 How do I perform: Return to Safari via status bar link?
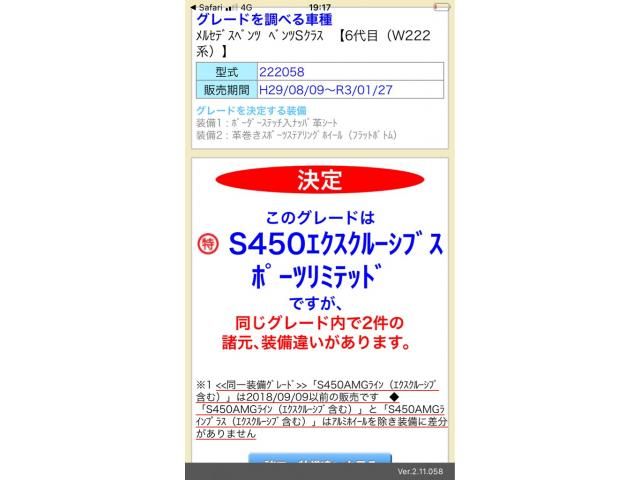[x=207, y=6]
